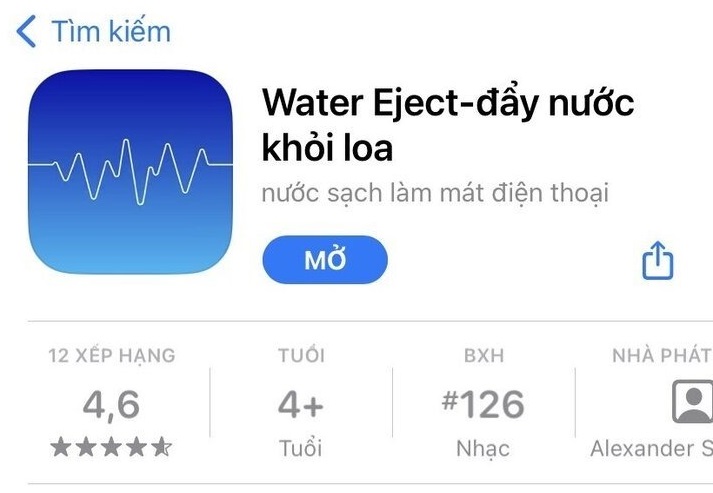Share the Water Eject app
Viewport: 713px width, 493px height.
point(657,261)
